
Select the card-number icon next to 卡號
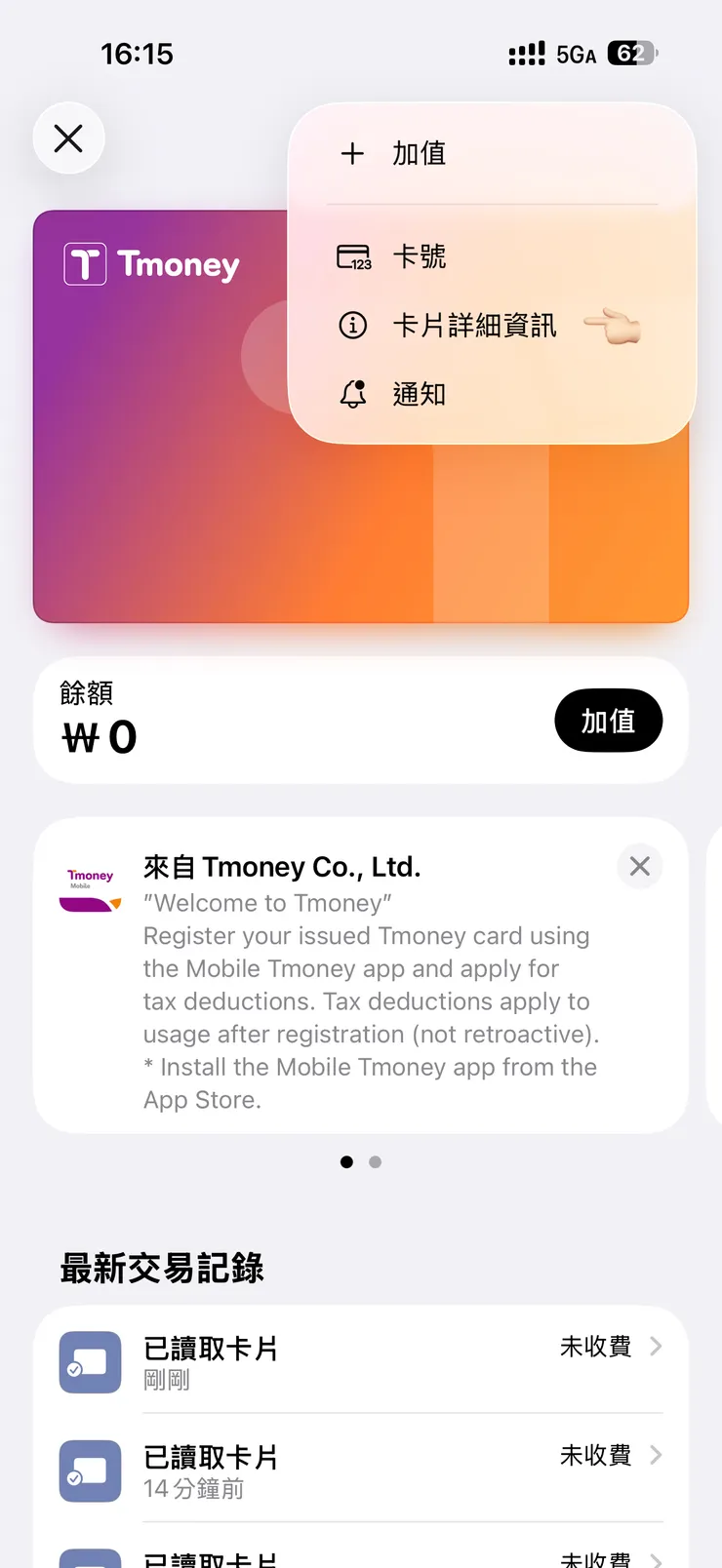(352, 256)
